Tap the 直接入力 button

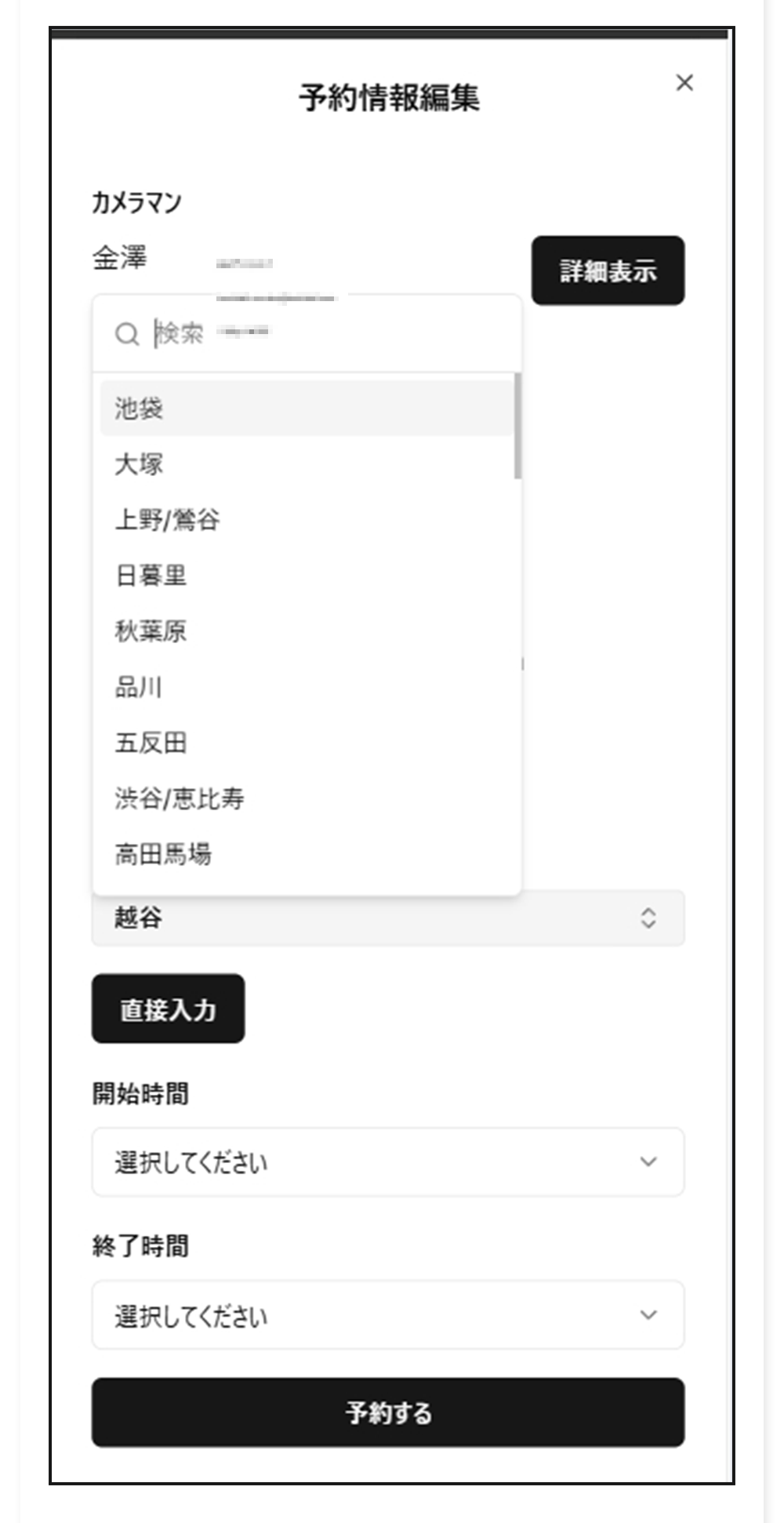pyautogui.click(x=168, y=1009)
